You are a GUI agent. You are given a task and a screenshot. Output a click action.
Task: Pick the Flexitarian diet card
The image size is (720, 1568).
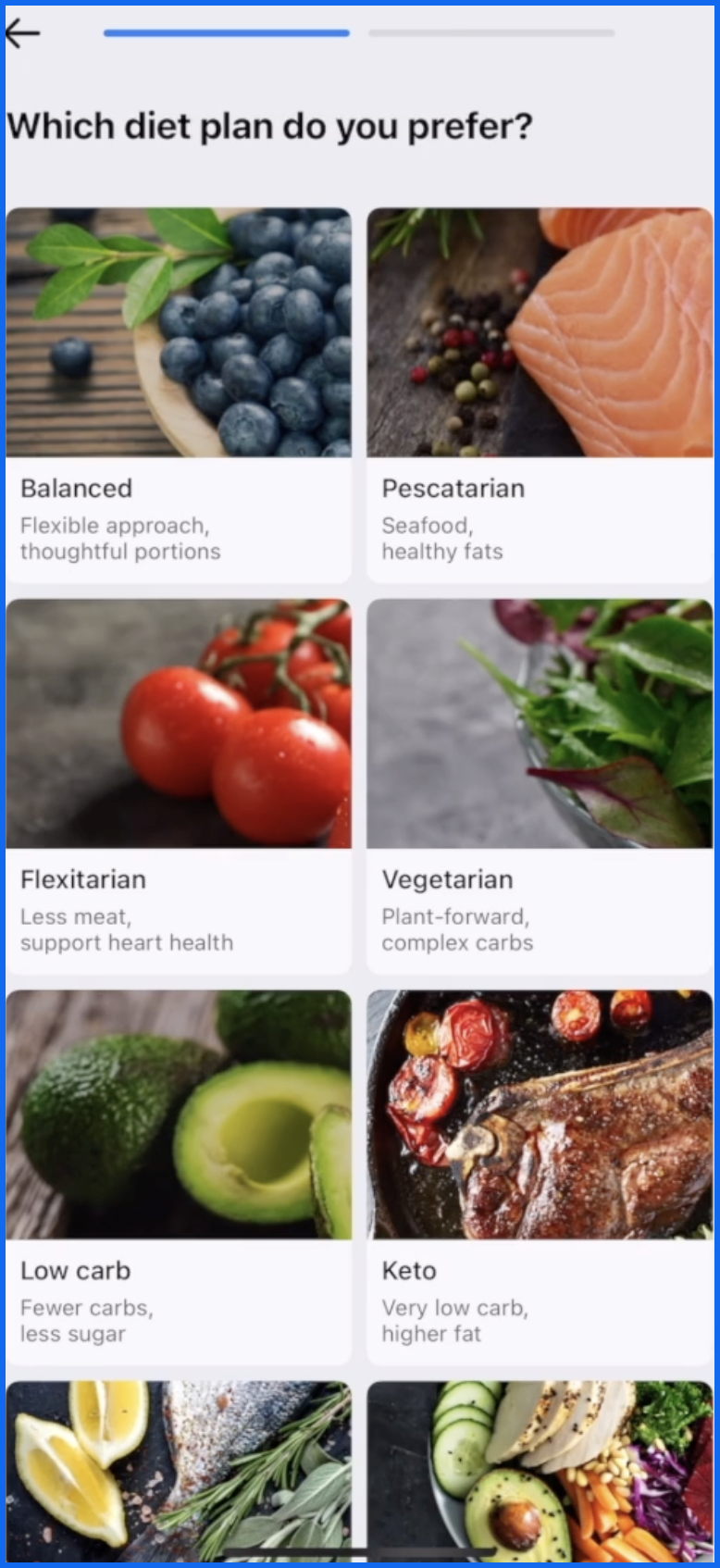click(178, 787)
